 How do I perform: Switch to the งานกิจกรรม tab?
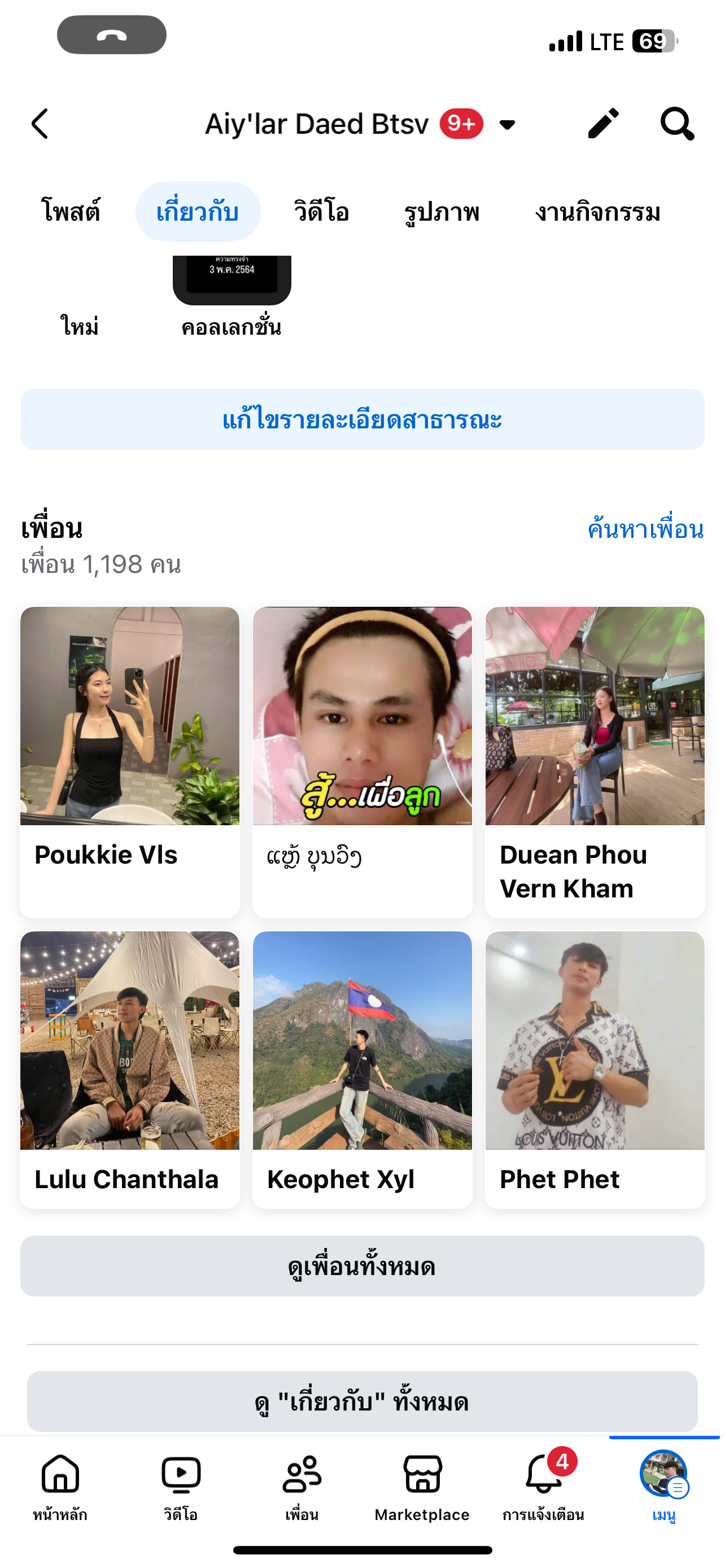point(598,212)
